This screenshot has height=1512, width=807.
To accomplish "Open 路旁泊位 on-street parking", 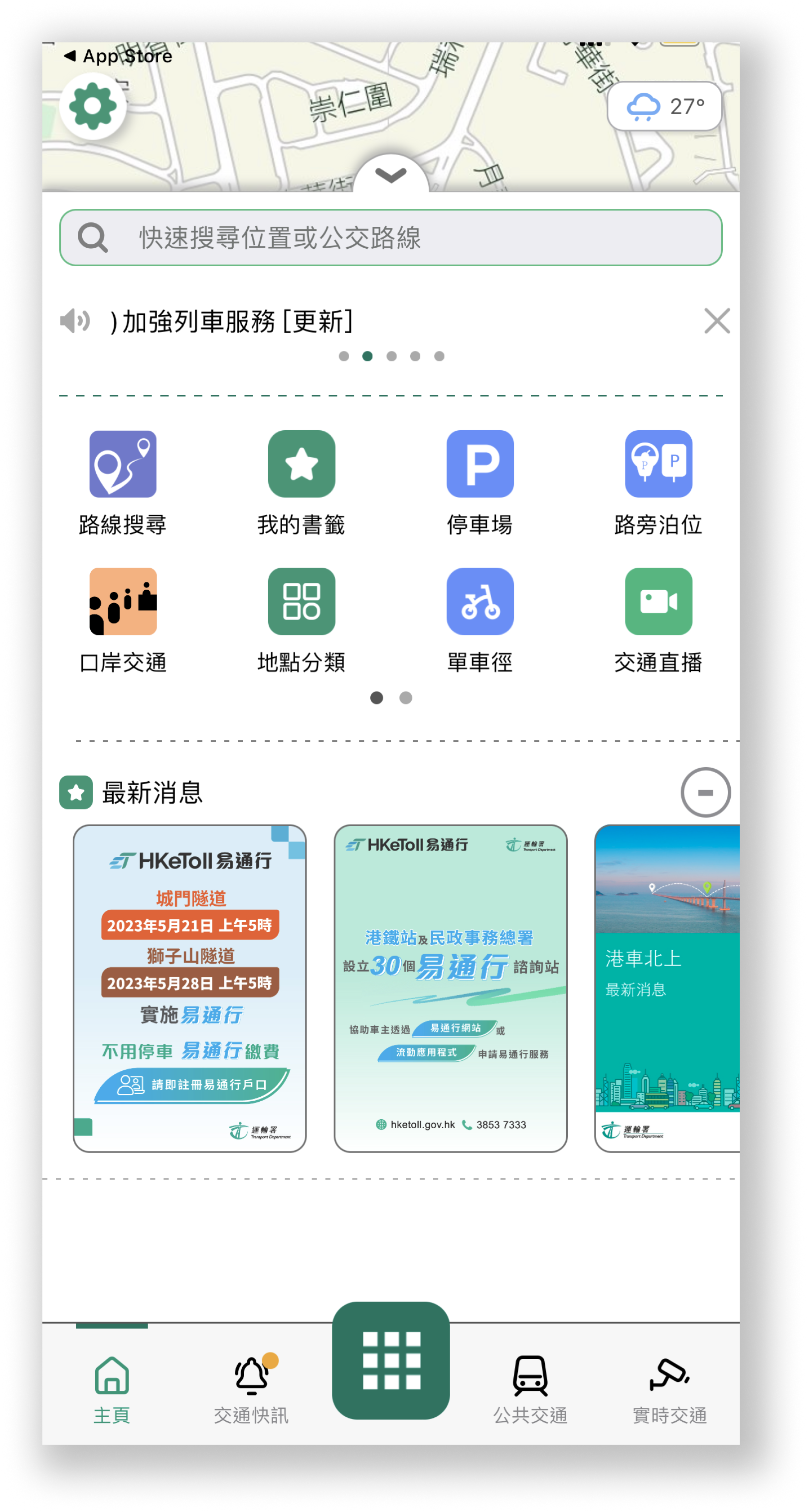I will click(658, 483).
